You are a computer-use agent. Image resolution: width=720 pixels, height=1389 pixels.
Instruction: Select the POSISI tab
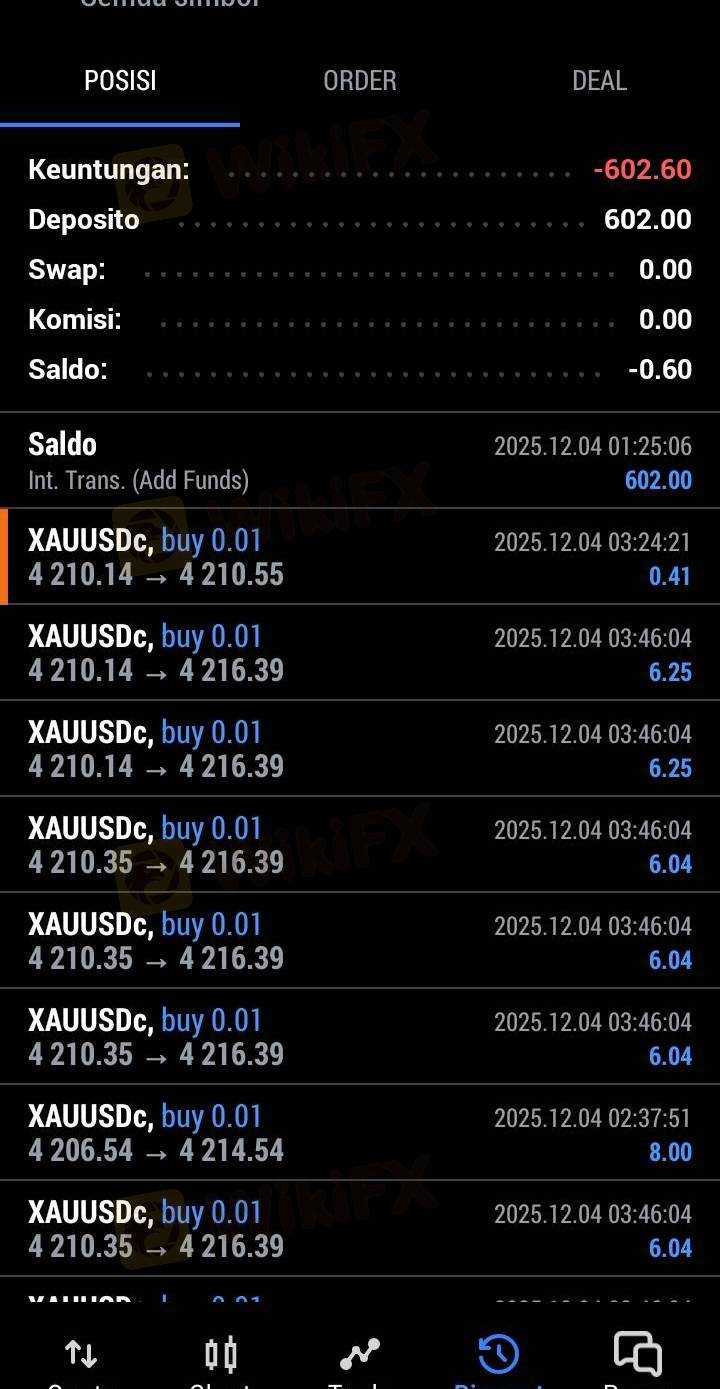click(120, 81)
